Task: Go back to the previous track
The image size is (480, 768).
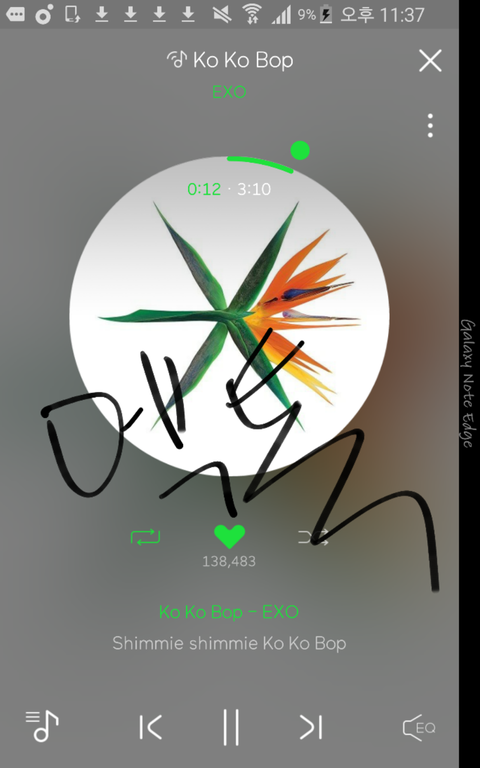Action: pos(150,727)
